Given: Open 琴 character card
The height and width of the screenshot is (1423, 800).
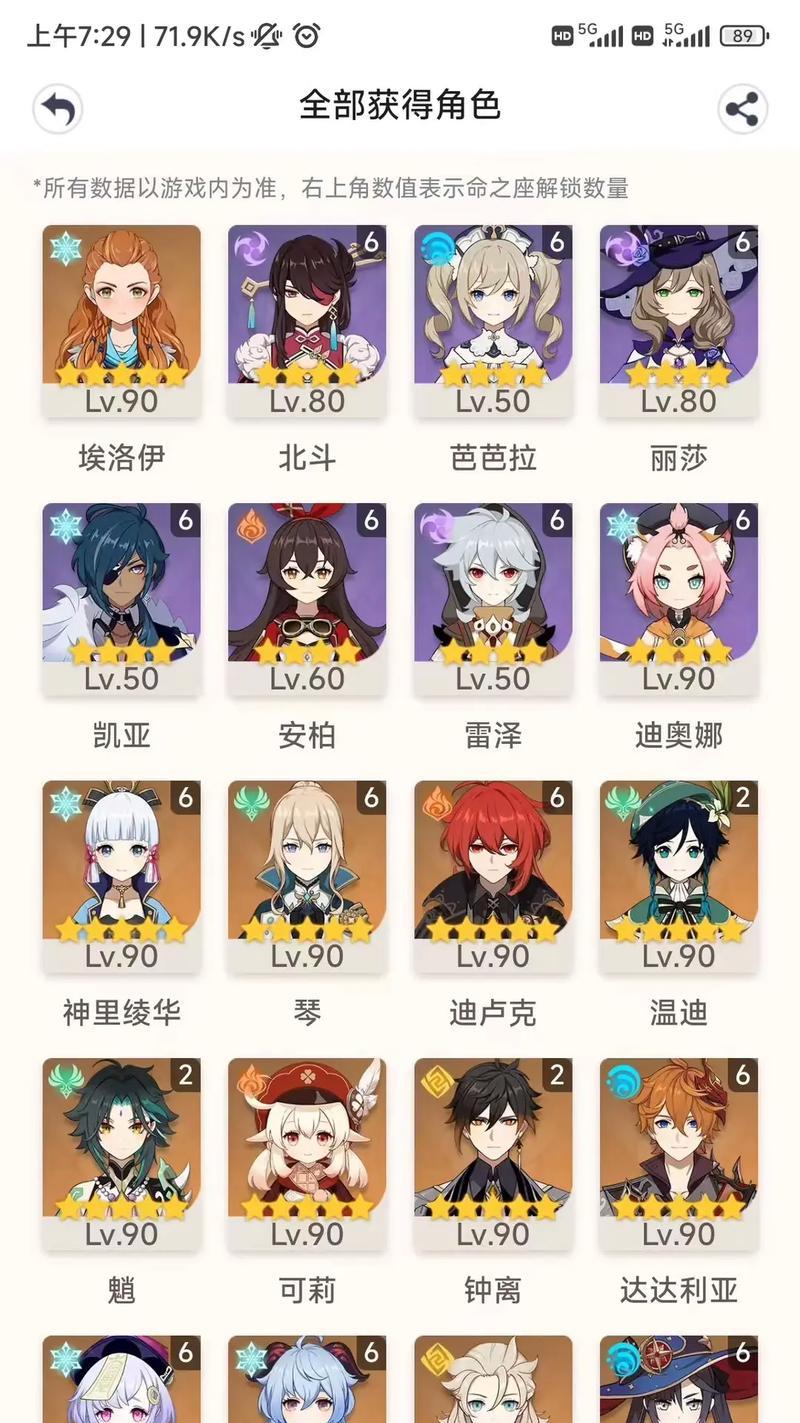Looking at the screenshot, I should click(x=307, y=876).
